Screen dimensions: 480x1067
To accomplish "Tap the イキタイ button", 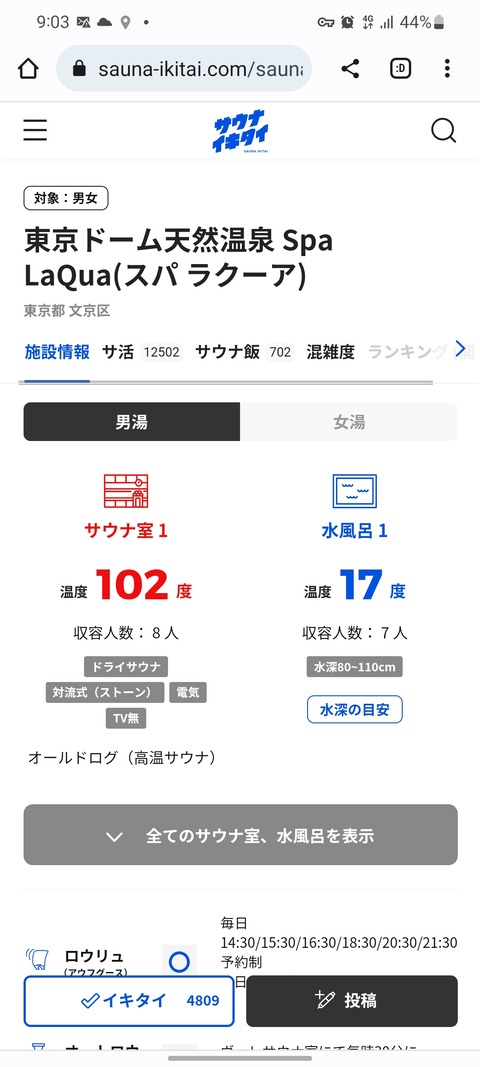I will [129, 1000].
